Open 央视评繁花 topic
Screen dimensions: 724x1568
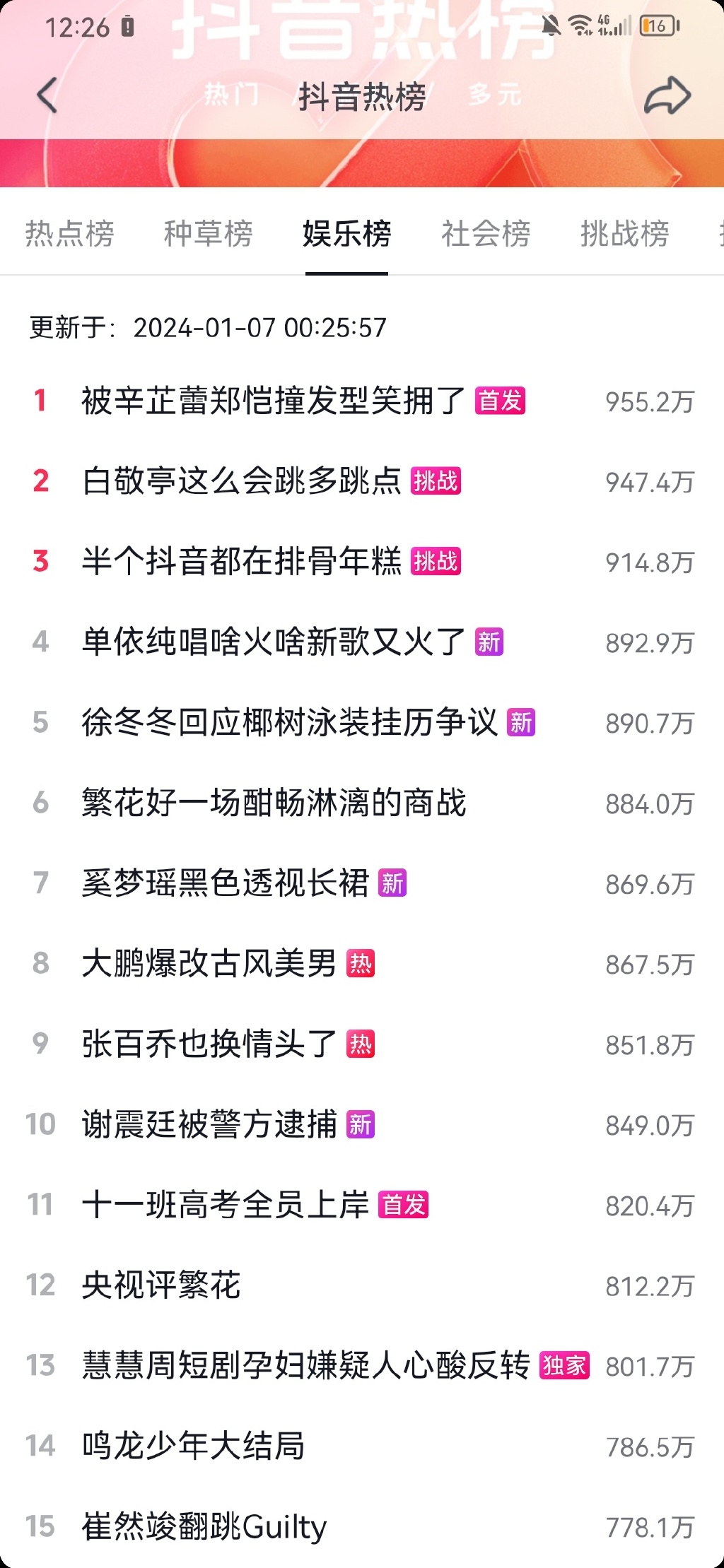[362, 1285]
